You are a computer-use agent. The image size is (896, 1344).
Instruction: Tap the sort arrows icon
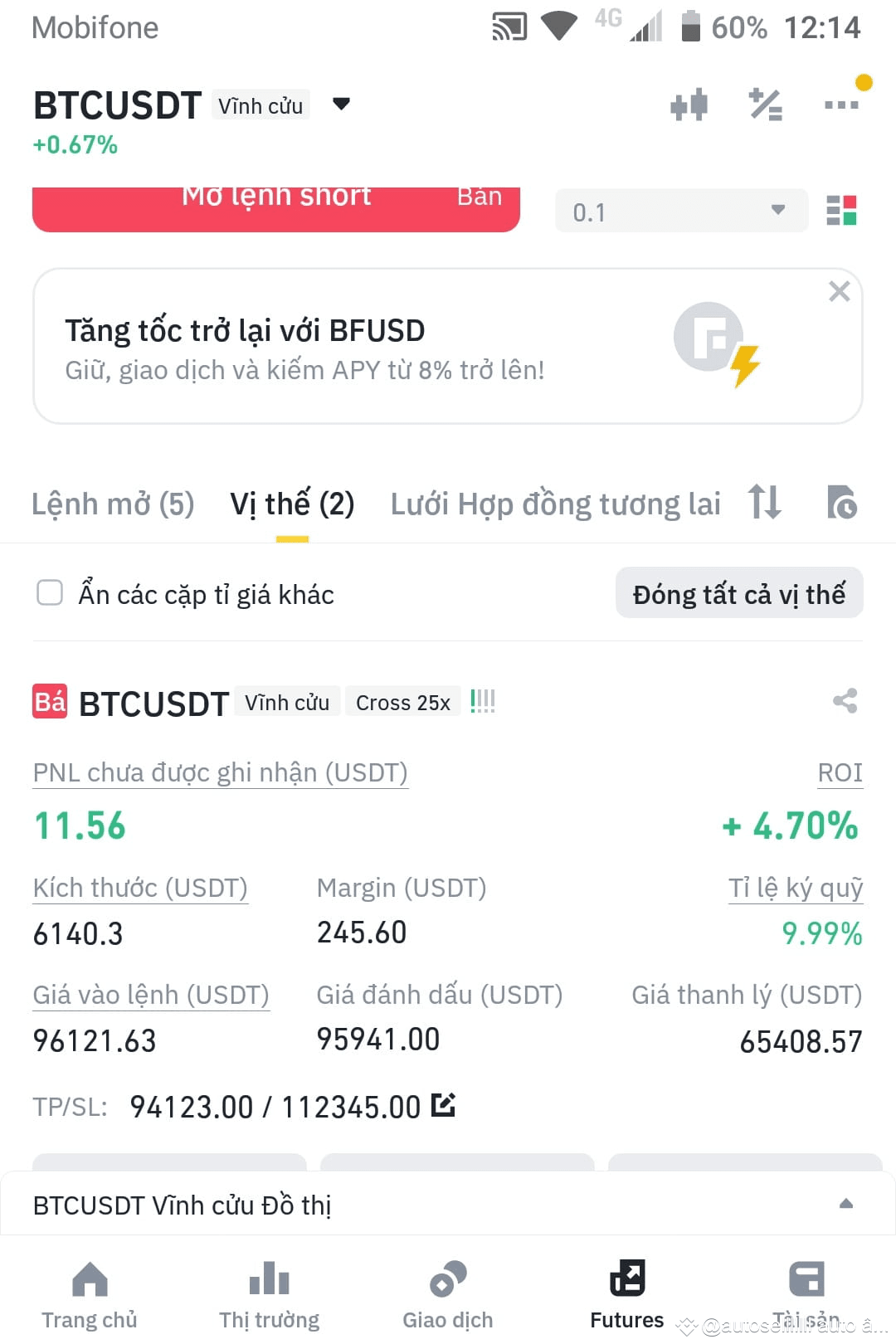[x=765, y=502]
